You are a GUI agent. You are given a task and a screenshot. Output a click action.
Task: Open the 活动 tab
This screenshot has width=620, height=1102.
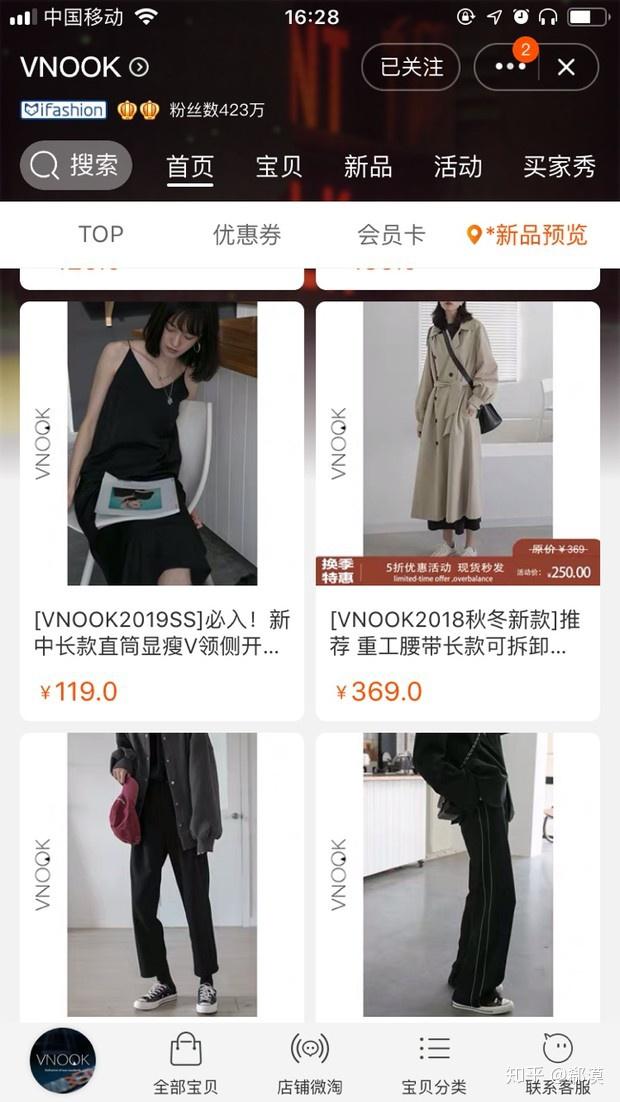click(458, 166)
